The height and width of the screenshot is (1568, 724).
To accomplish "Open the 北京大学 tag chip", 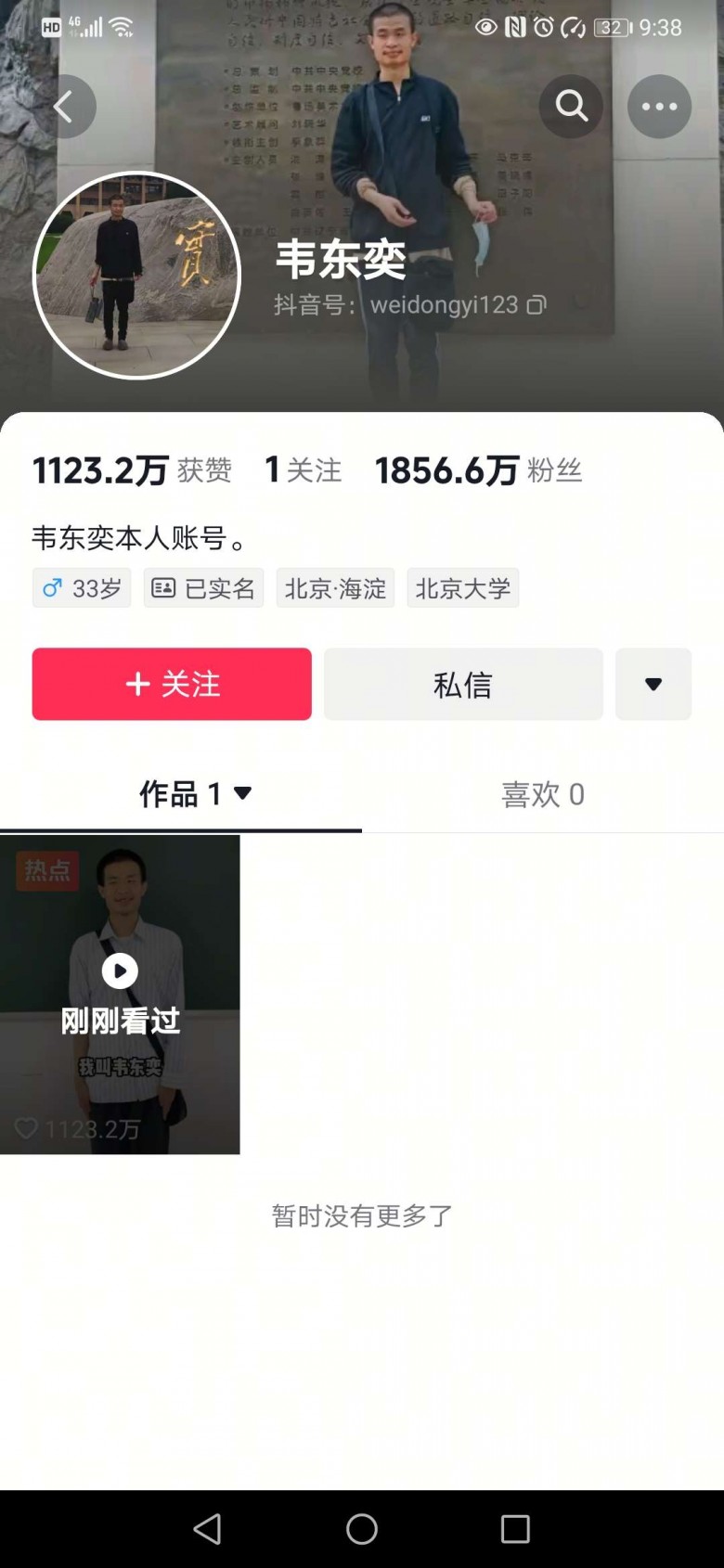I will 462,588.
